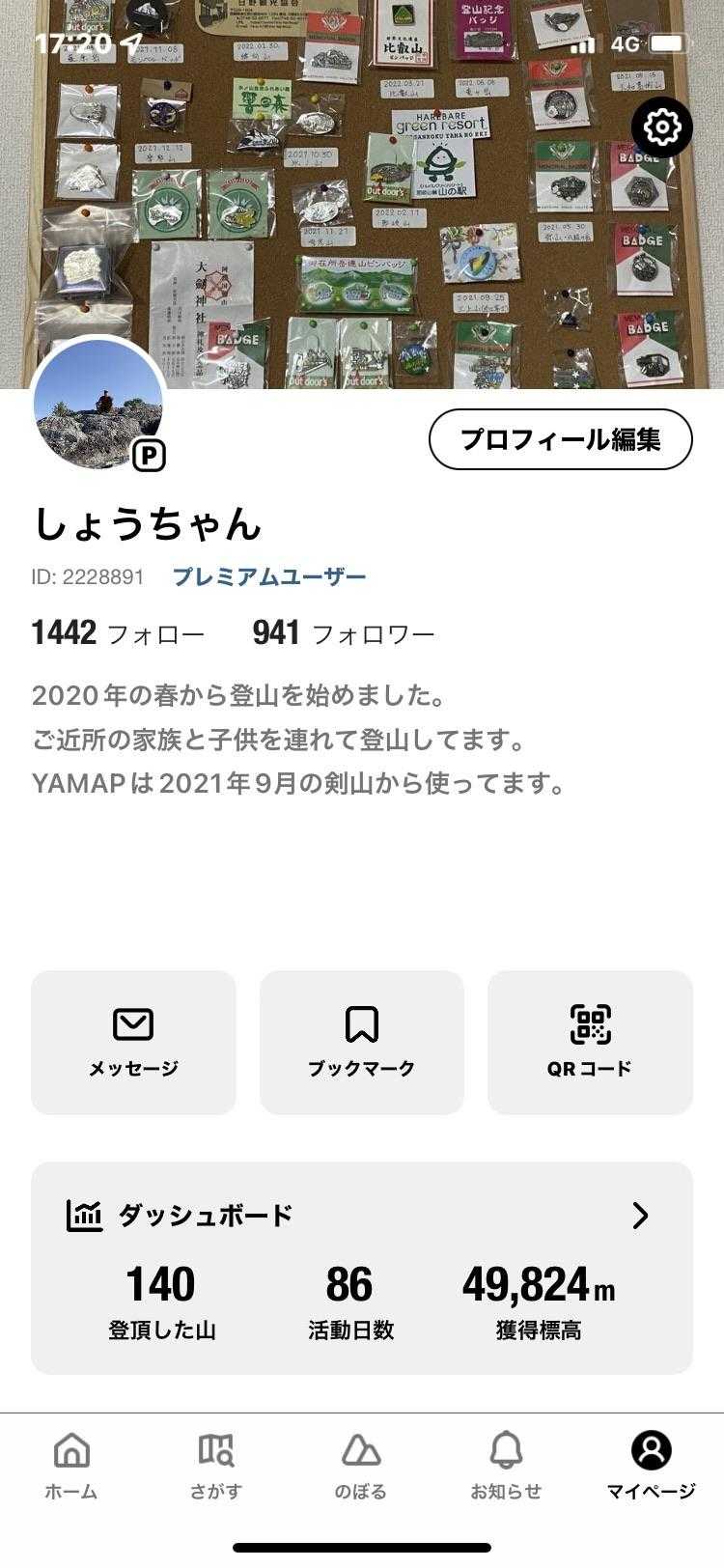
Task: Open the お知らせ notifications tab
Action: click(506, 1466)
